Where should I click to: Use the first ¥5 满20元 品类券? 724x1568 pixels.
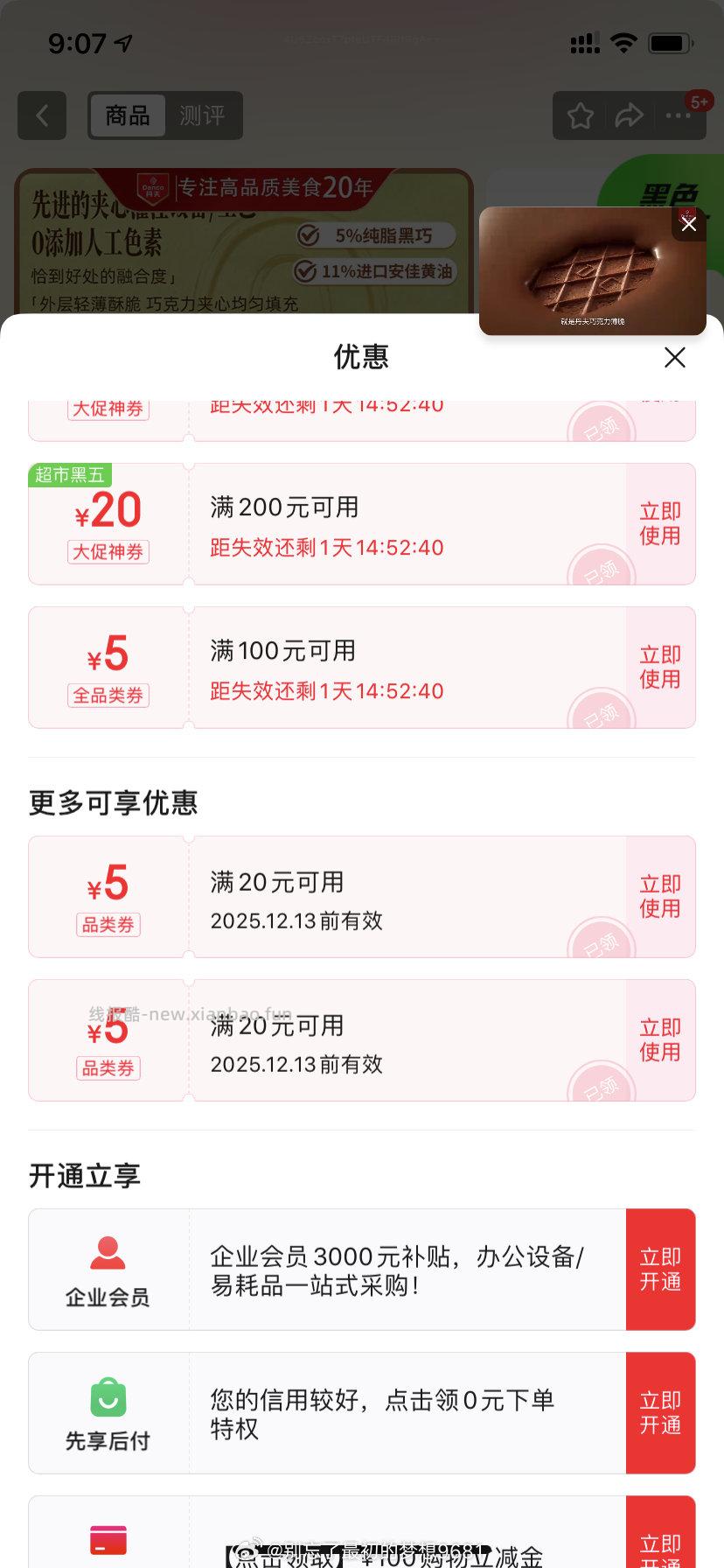tap(659, 896)
